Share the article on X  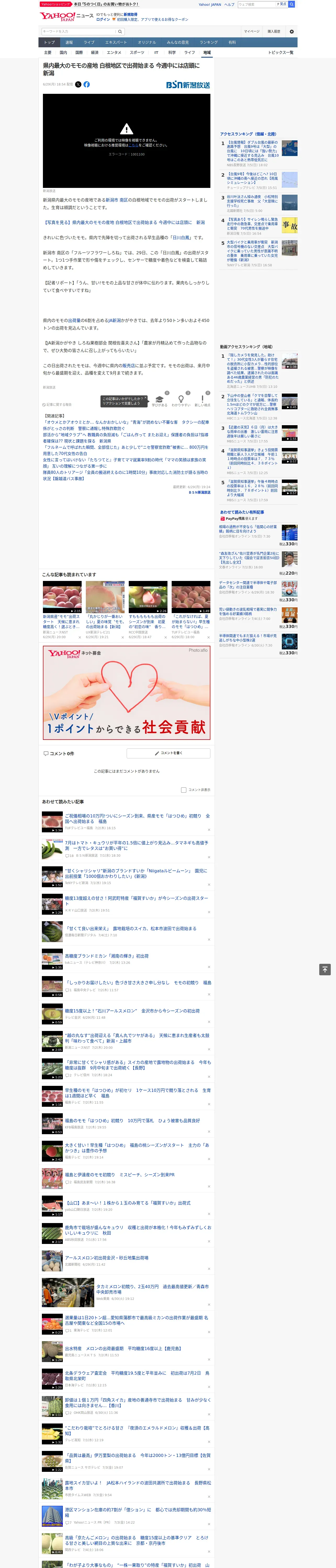[x=78, y=85]
